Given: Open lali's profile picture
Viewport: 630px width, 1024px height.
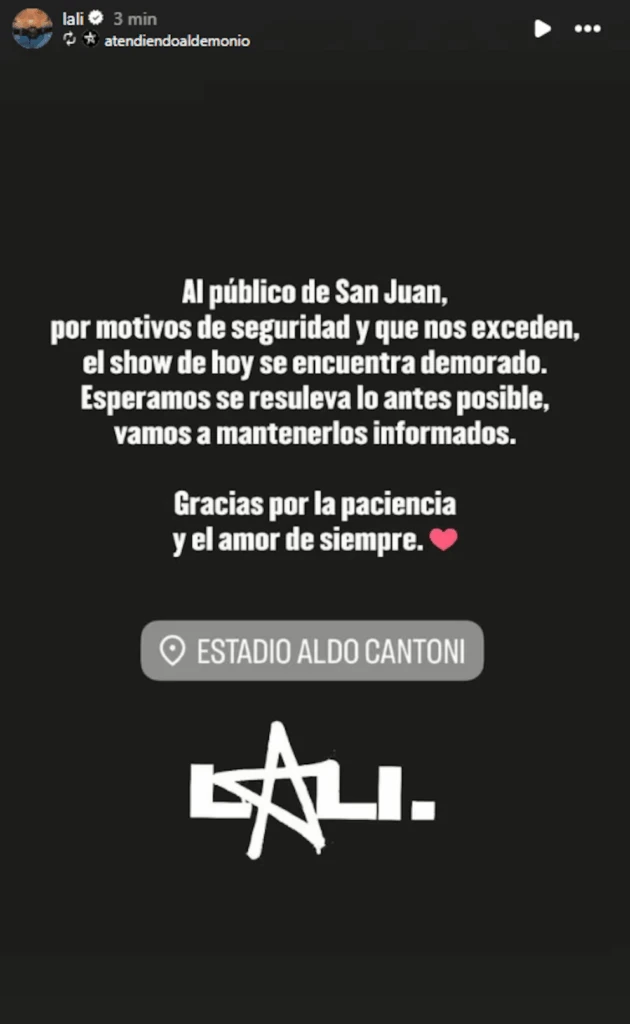Looking at the screenshot, I should pyautogui.click(x=32, y=28).
